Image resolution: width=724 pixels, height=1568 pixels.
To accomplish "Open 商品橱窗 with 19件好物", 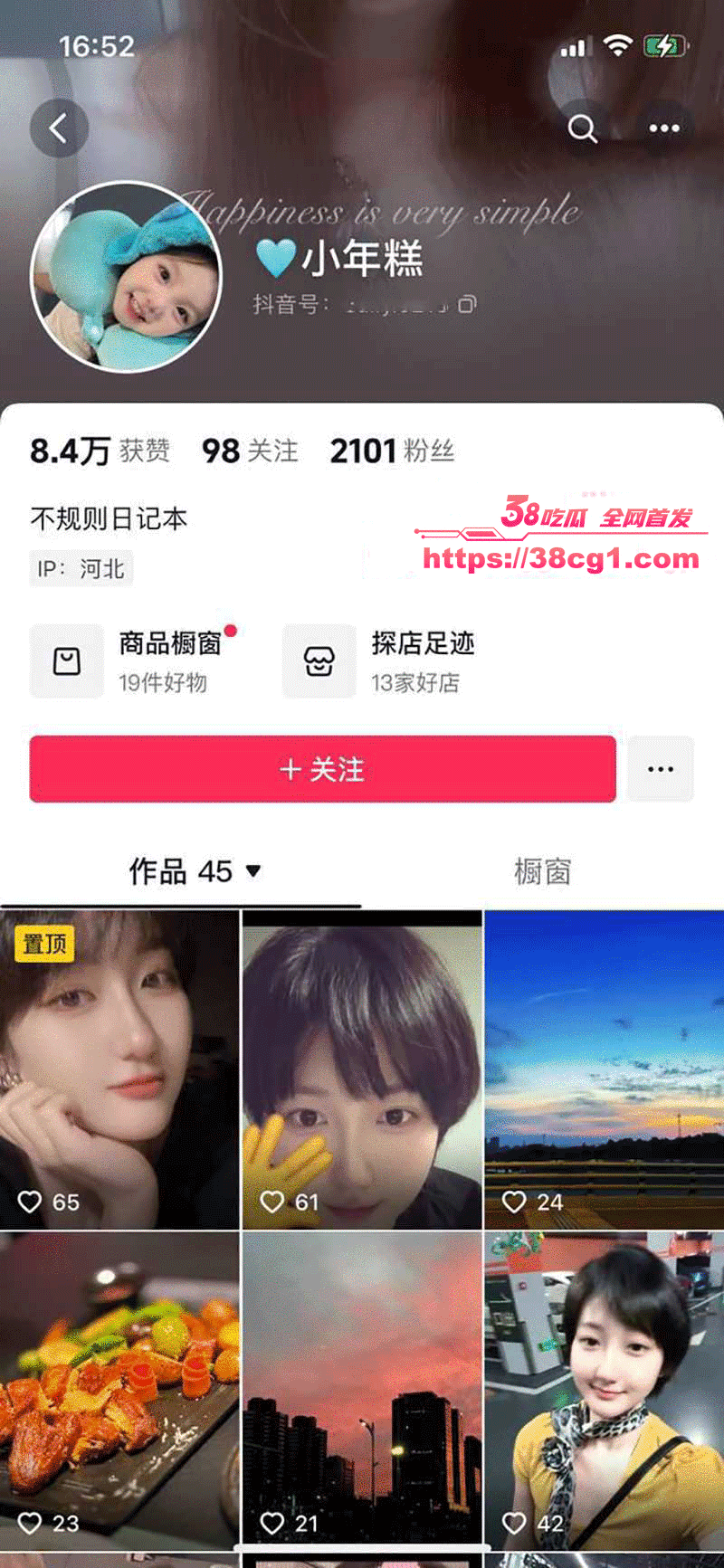I will click(x=136, y=661).
